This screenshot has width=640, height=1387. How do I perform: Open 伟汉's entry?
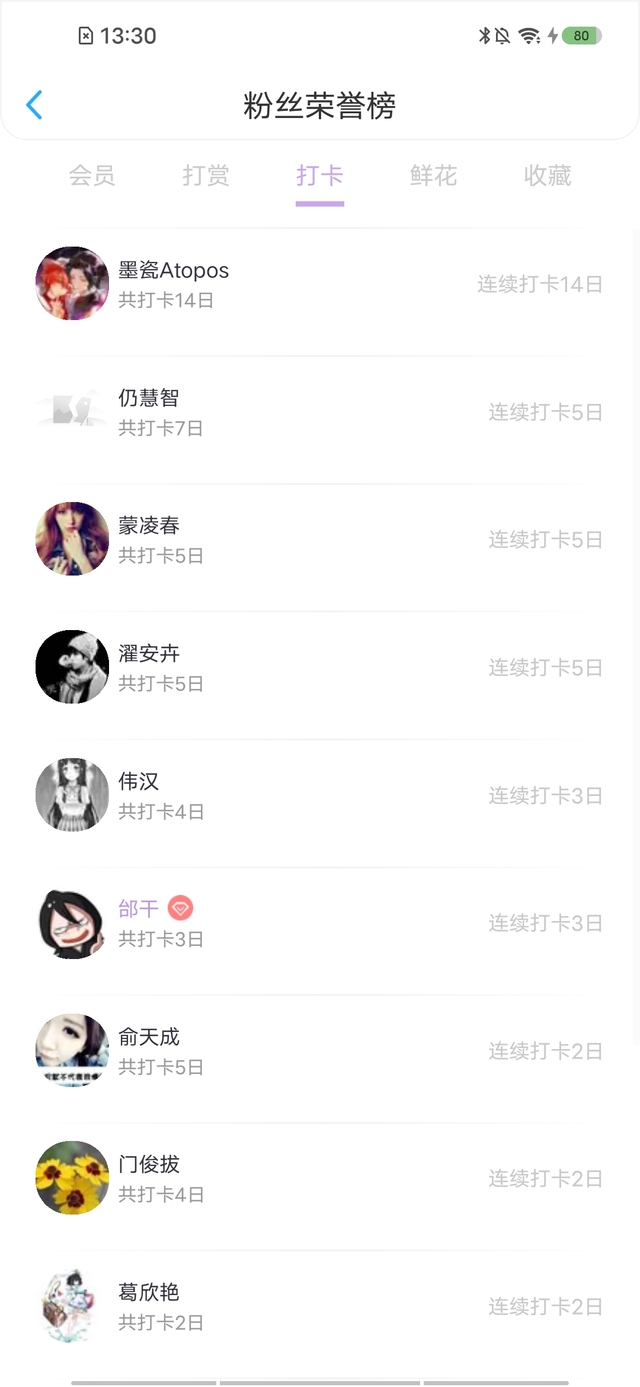[x=320, y=795]
